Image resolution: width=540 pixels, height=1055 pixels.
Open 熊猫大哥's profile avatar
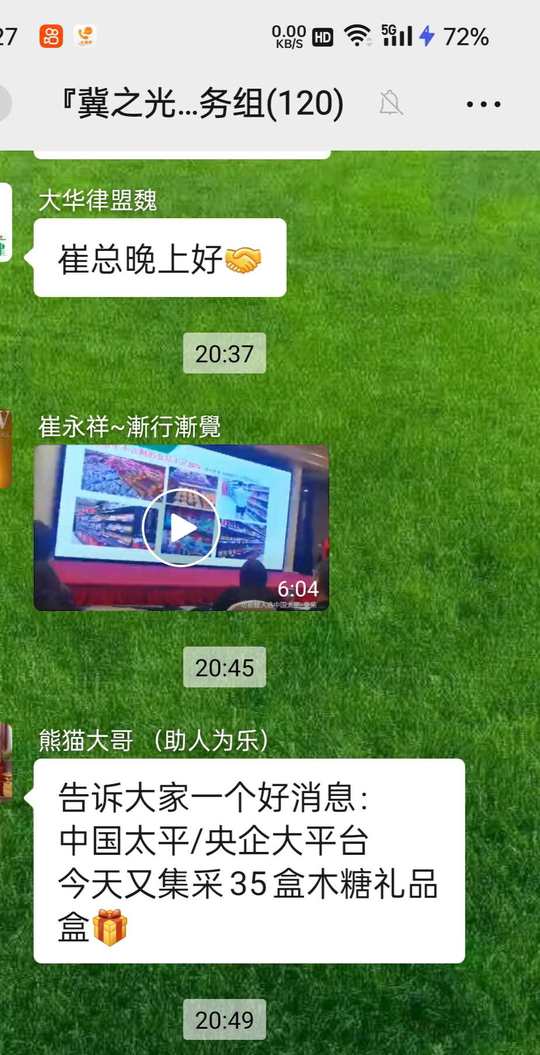5,762
